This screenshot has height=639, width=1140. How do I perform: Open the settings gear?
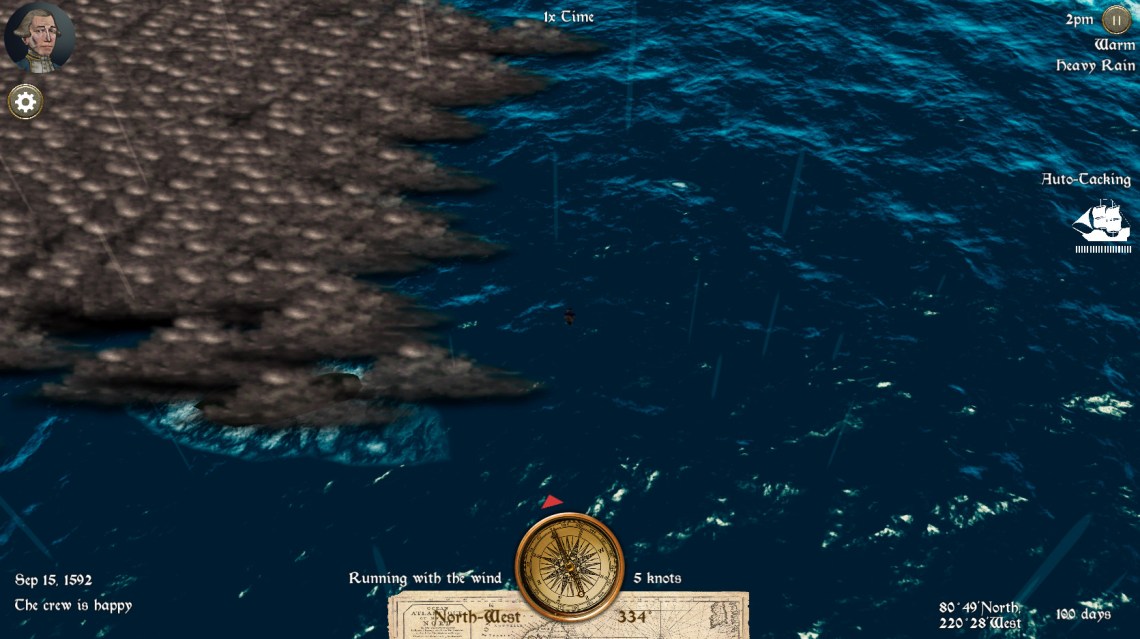(25, 101)
